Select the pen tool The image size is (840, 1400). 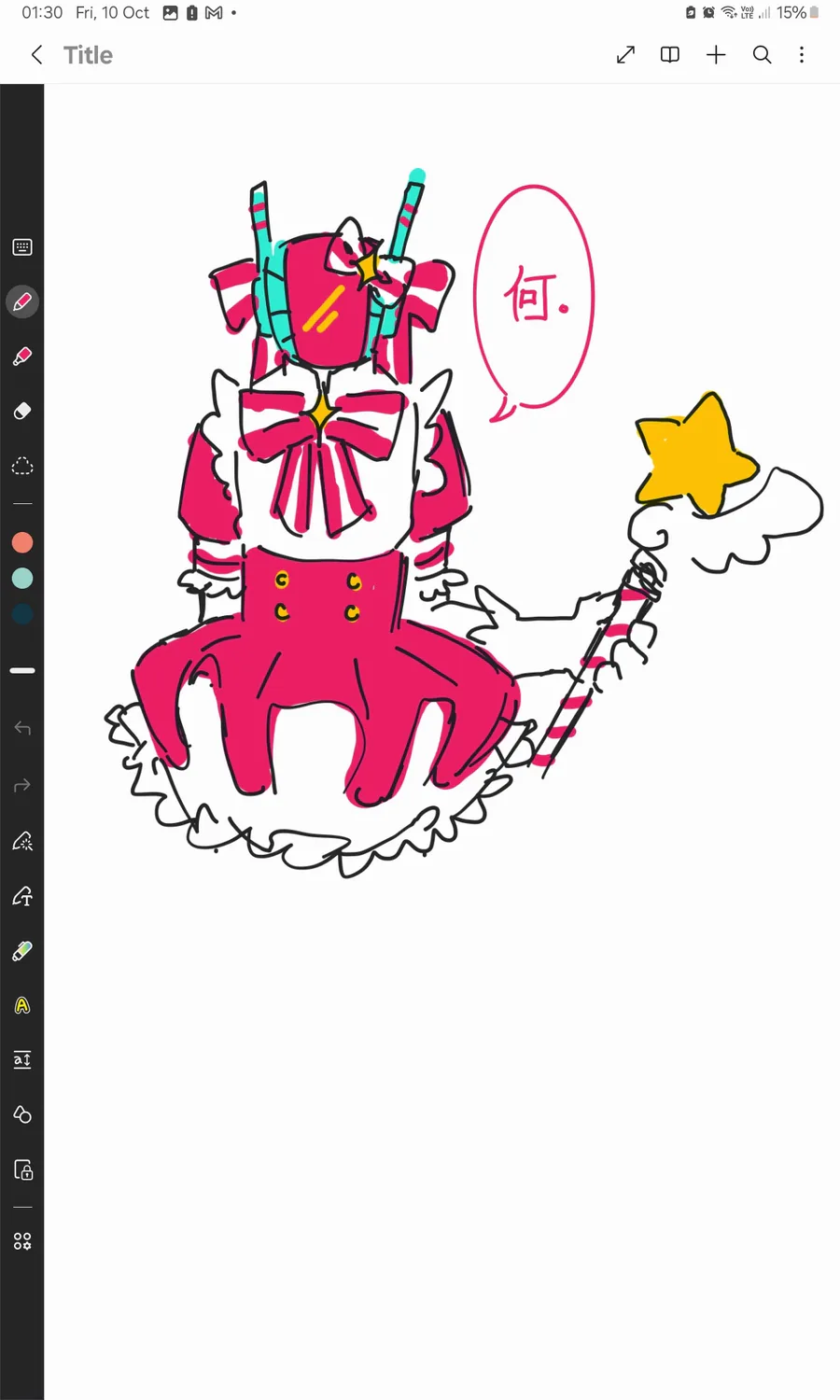[22, 301]
